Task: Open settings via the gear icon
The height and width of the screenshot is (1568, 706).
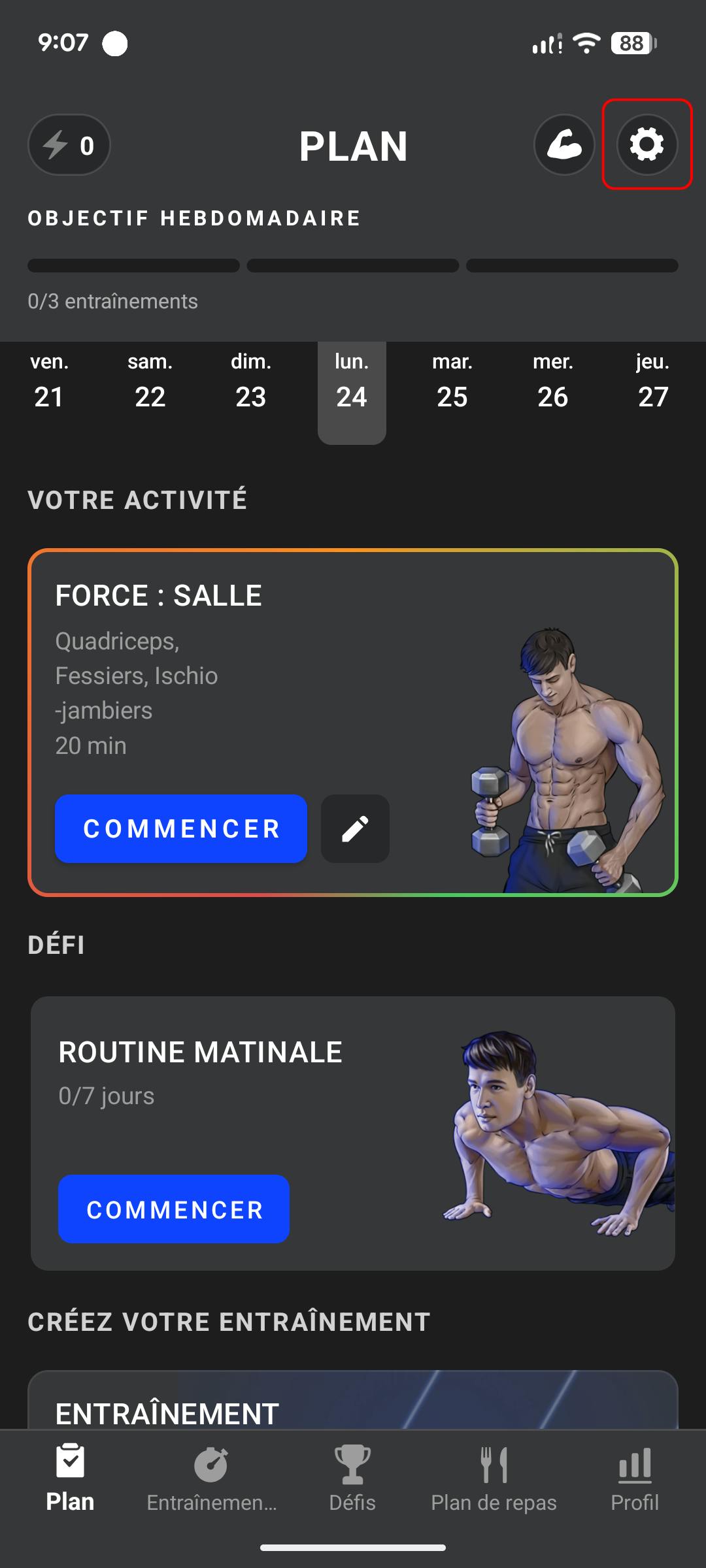Action: coord(647,144)
